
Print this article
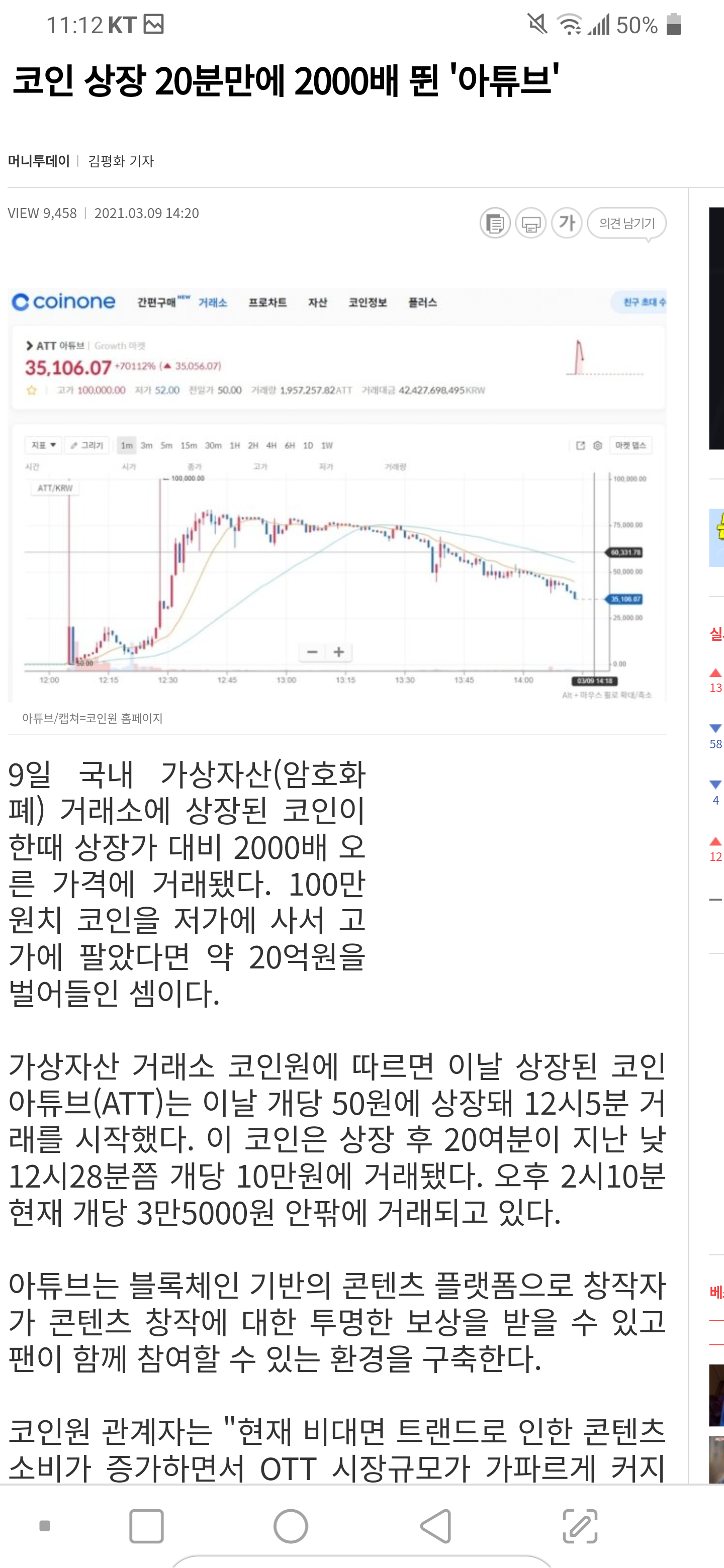530,224
